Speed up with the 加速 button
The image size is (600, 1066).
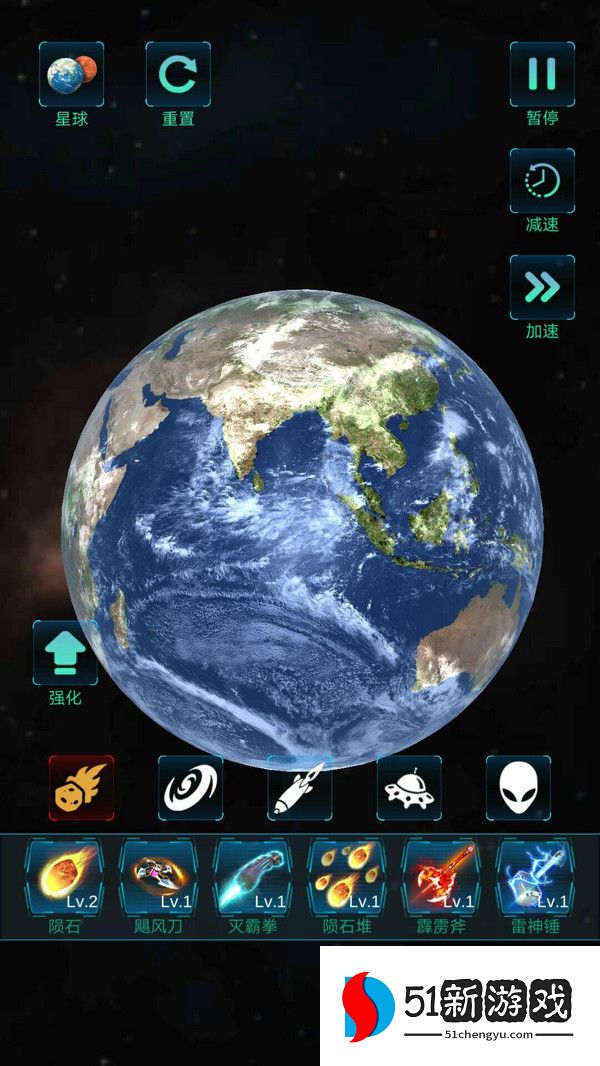tap(542, 288)
